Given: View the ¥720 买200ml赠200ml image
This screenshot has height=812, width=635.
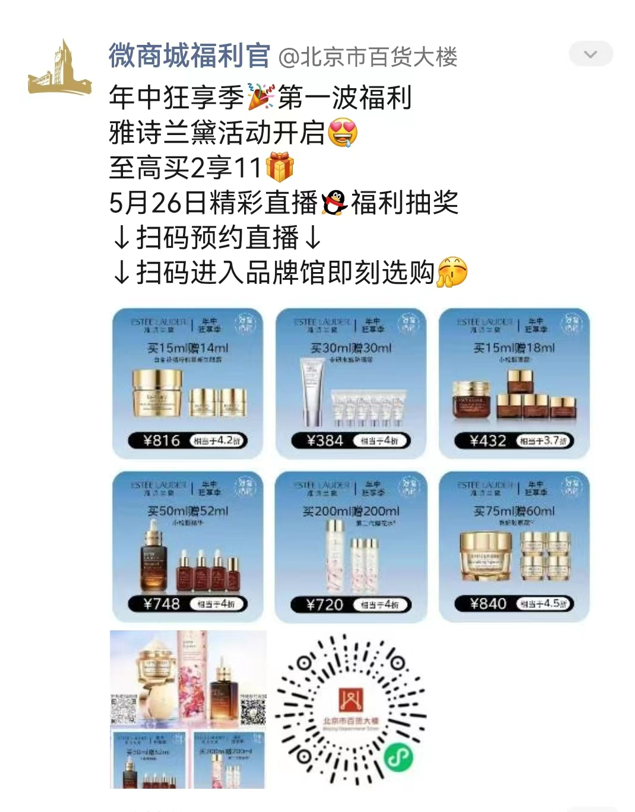Looking at the screenshot, I should pyautogui.click(x=352, y=546).
